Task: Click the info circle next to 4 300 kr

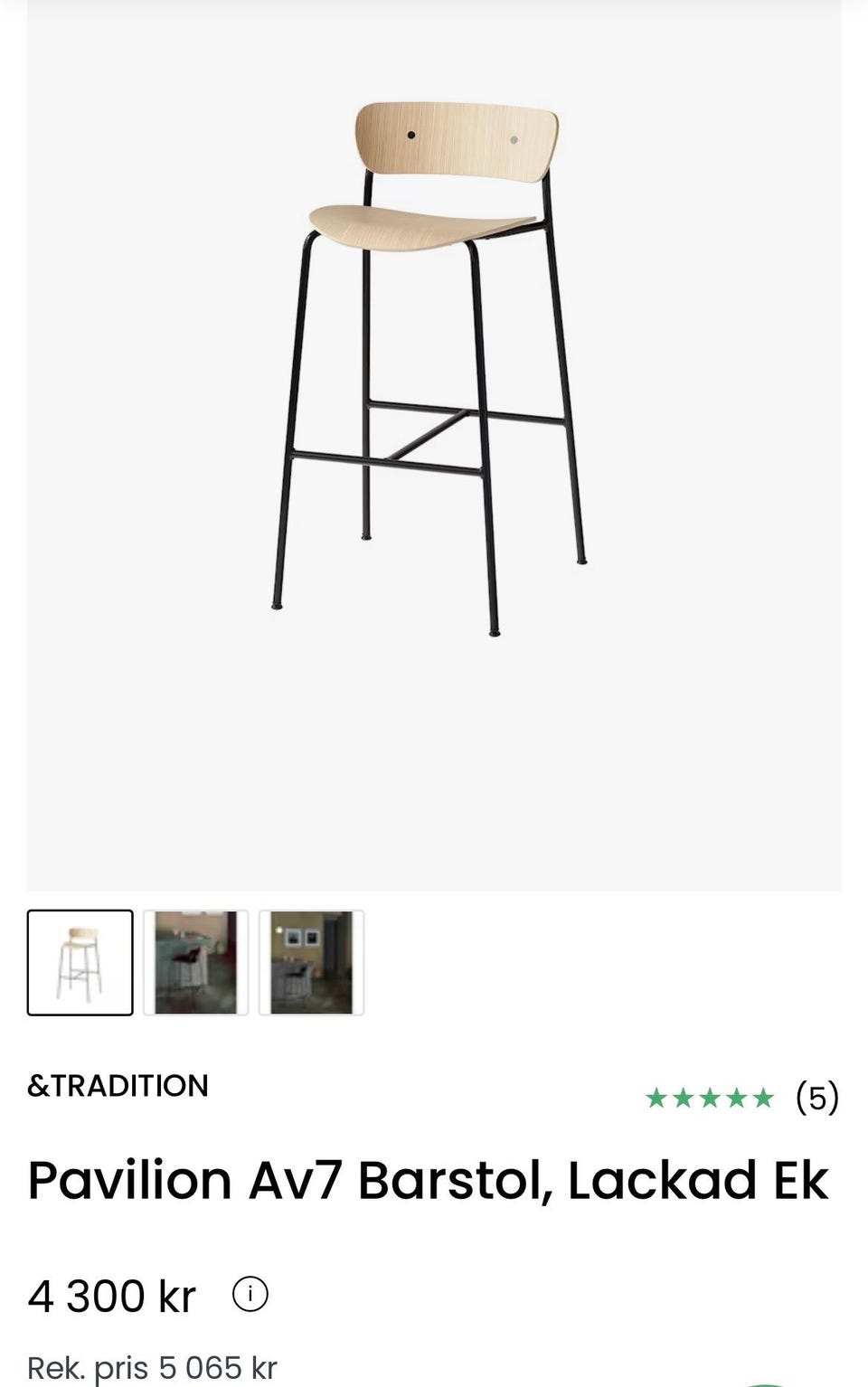Action: pyautogui.click(x=251, y=1293)
